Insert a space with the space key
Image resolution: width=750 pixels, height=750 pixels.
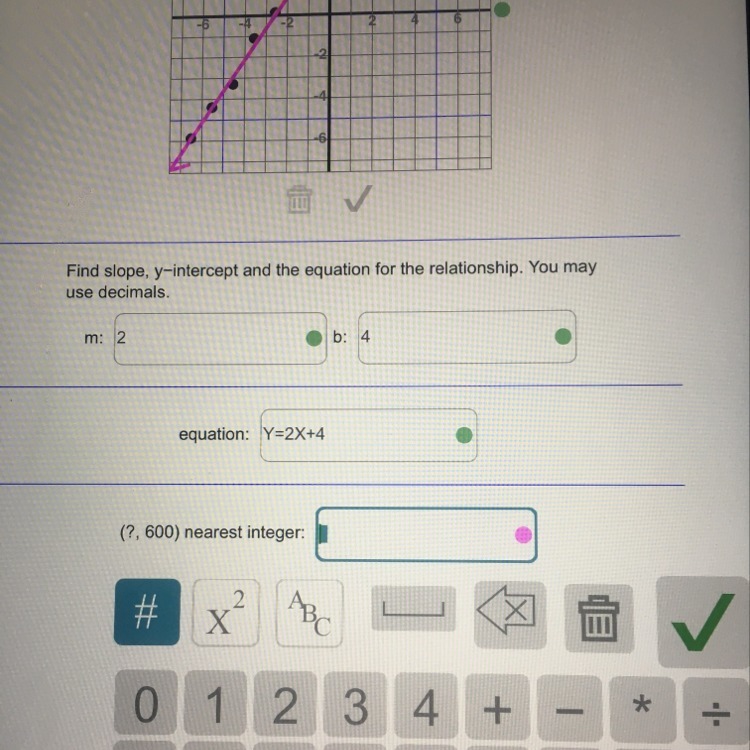point(414,608)
